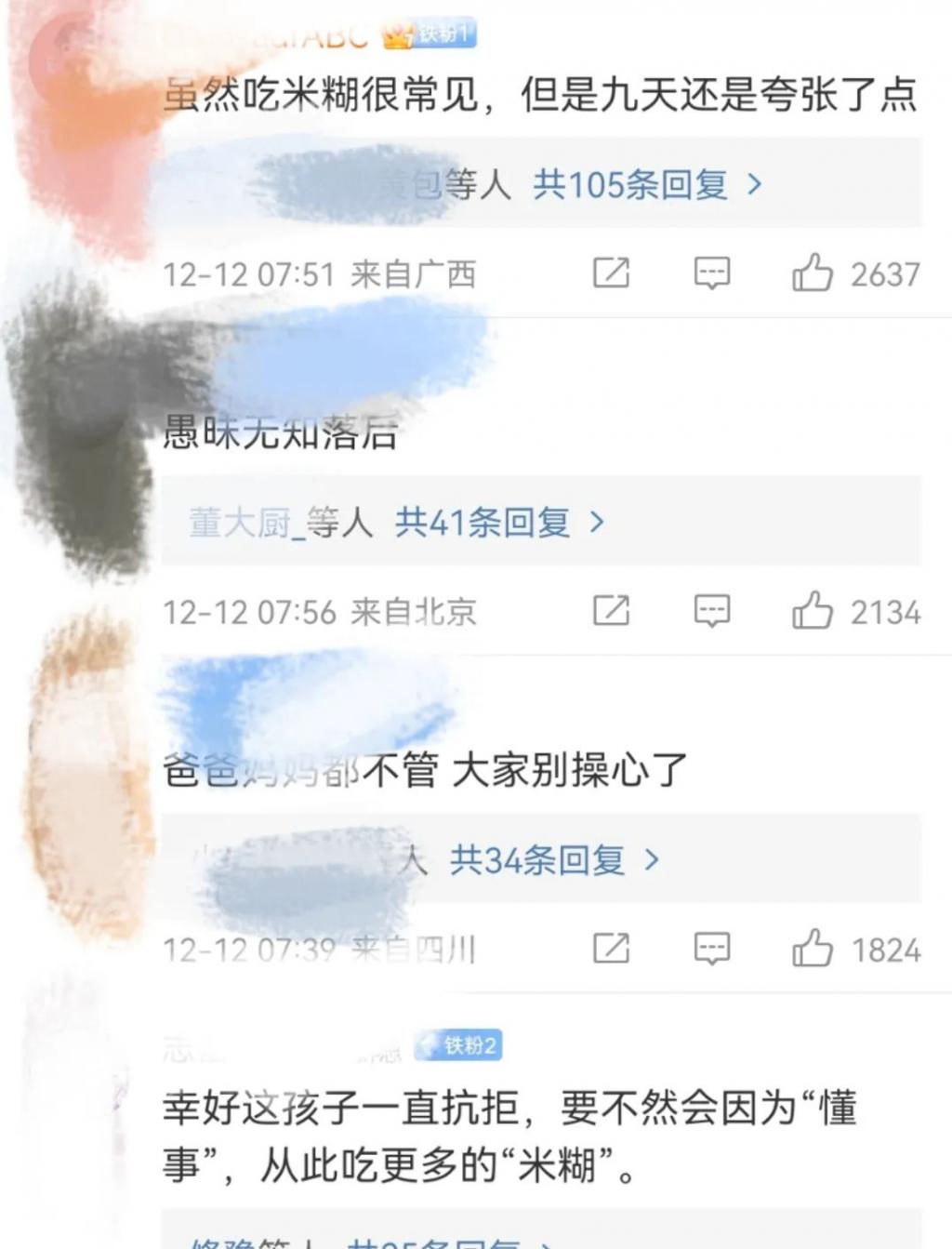The image size is (952, 1249).
Task: Like the 米糊很常见 comment with 2637 likes
Action: [x=812, y=273]
